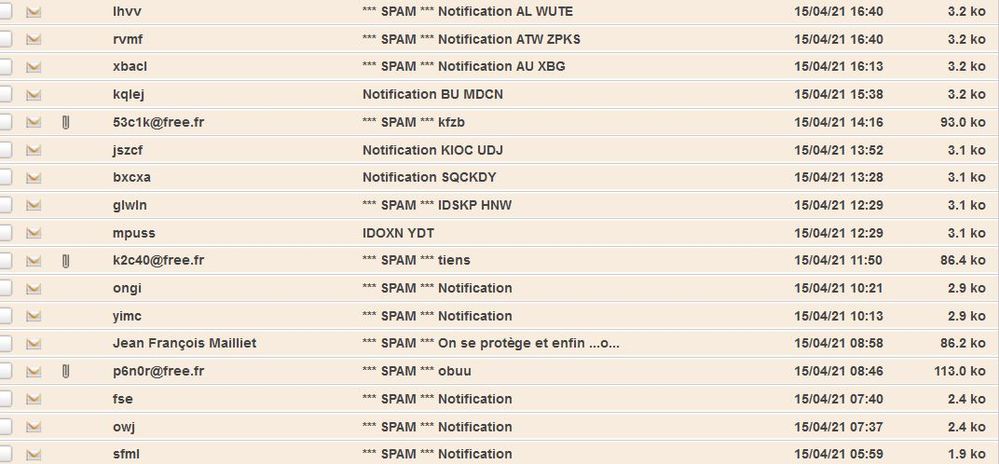
Task: Open email from rvmf about ATW ZPKS
Action: click(x=470, y=39)
